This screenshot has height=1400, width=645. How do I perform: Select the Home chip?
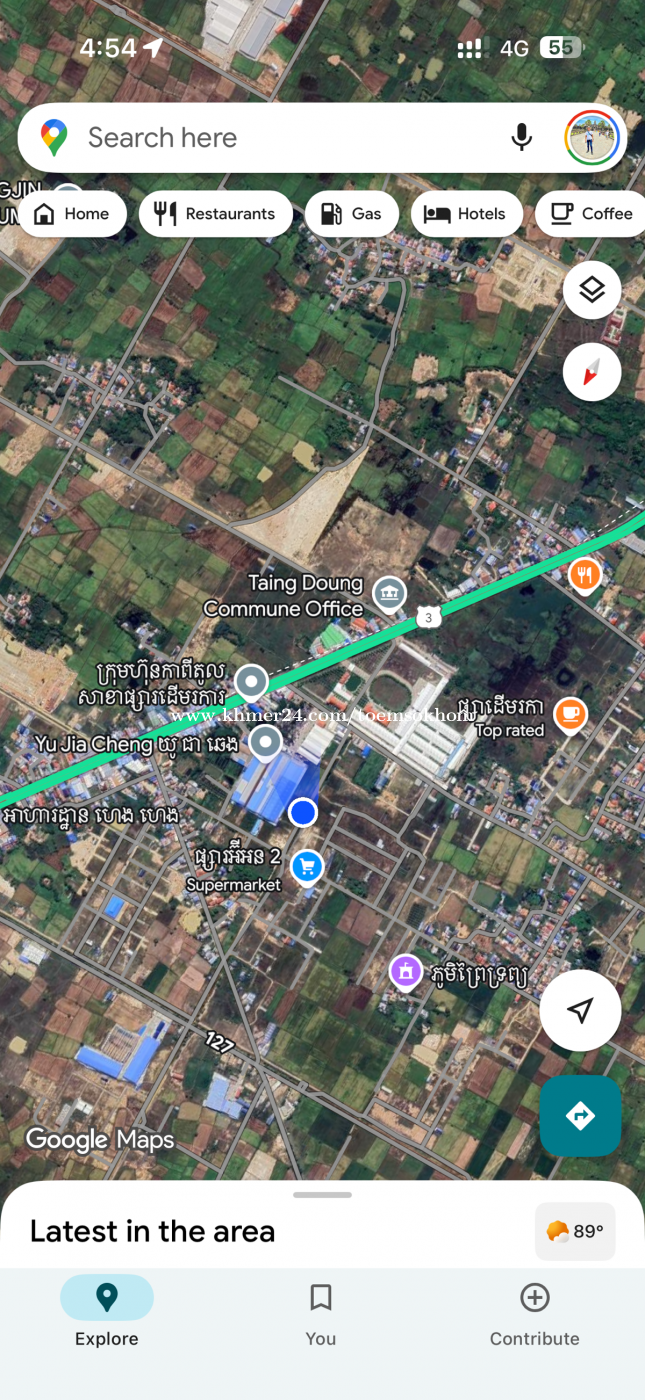tap(72, 214)
